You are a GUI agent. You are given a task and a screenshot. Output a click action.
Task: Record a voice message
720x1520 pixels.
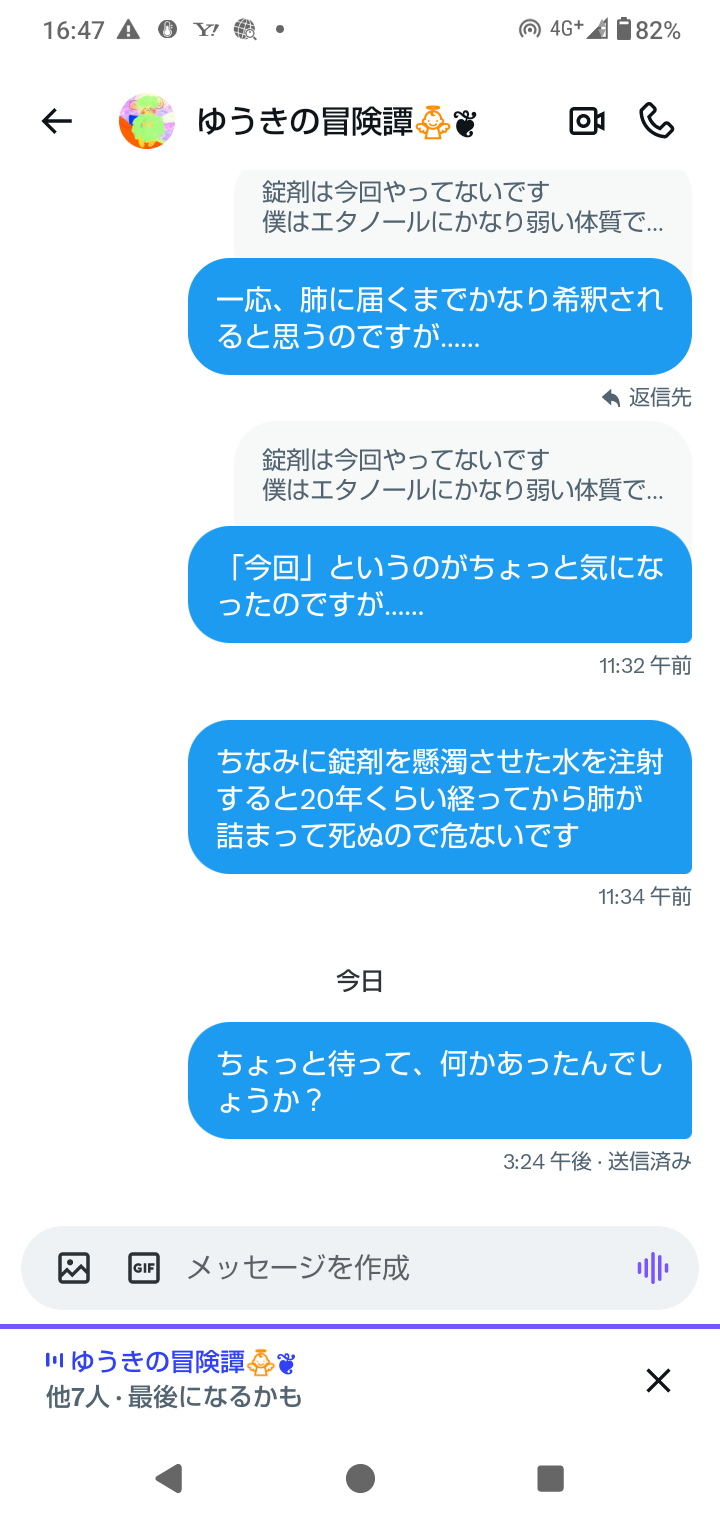pos(653,1268)
